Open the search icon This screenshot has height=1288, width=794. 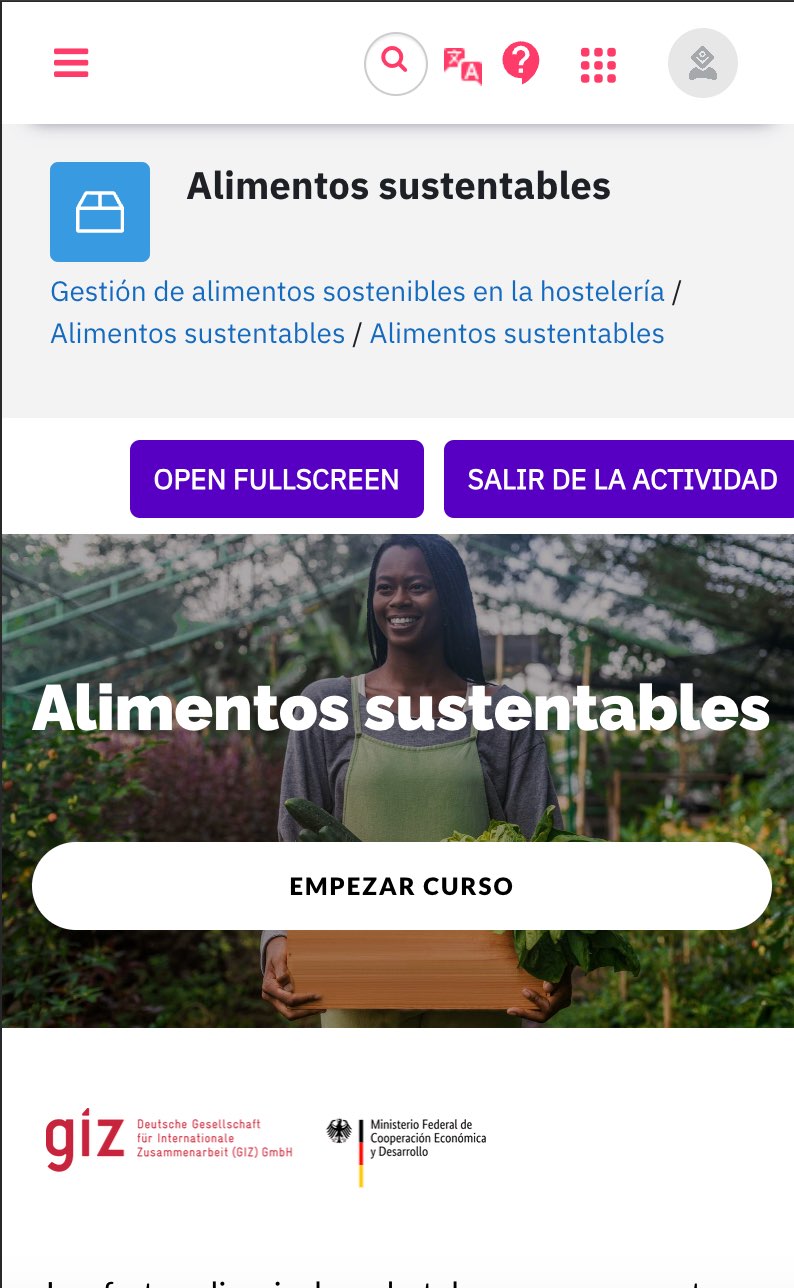(x=395, y=63)
